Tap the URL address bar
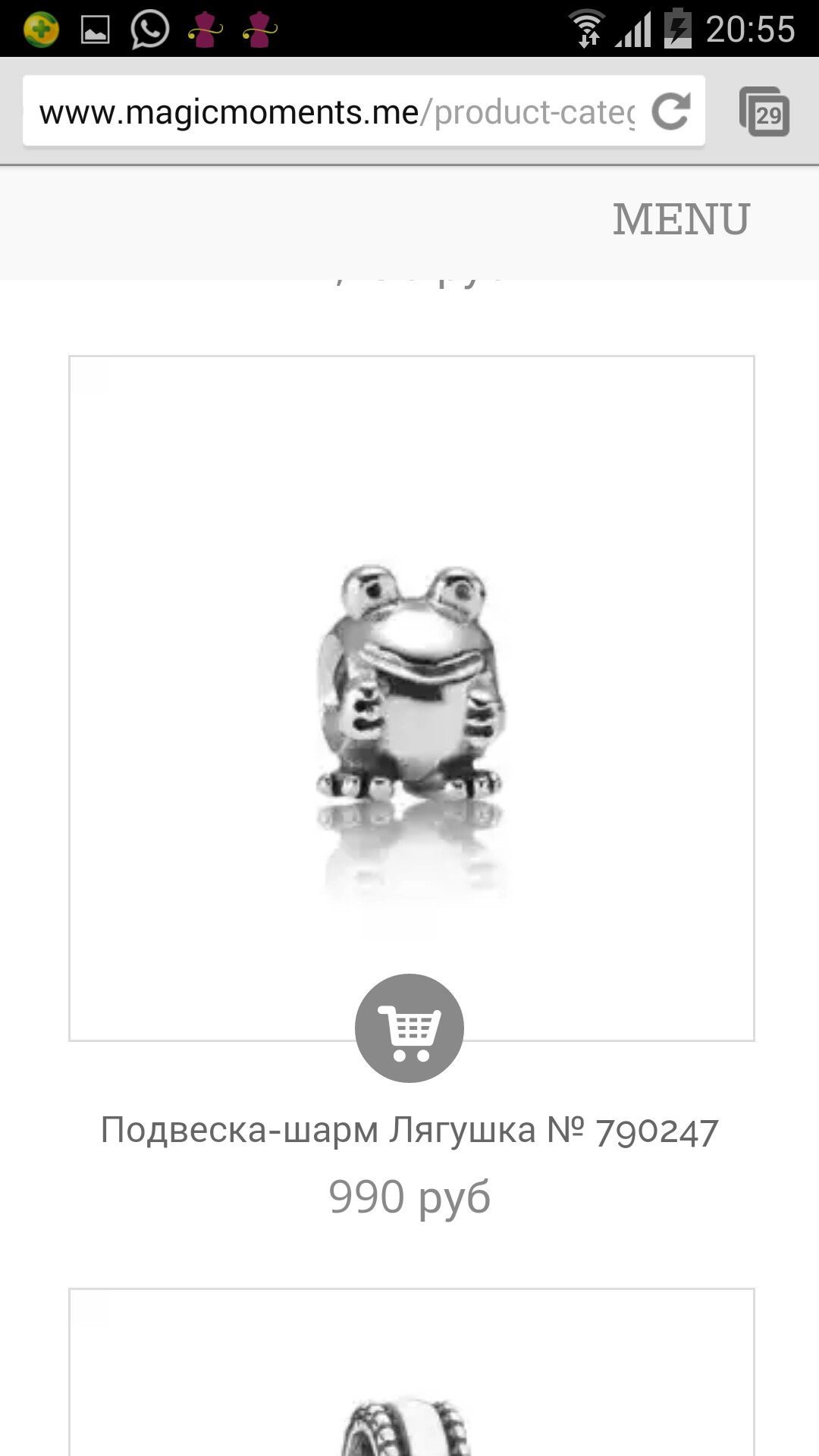Image resolution: width=819 pixels, height=1456 pixels. (x=337, y=111)
